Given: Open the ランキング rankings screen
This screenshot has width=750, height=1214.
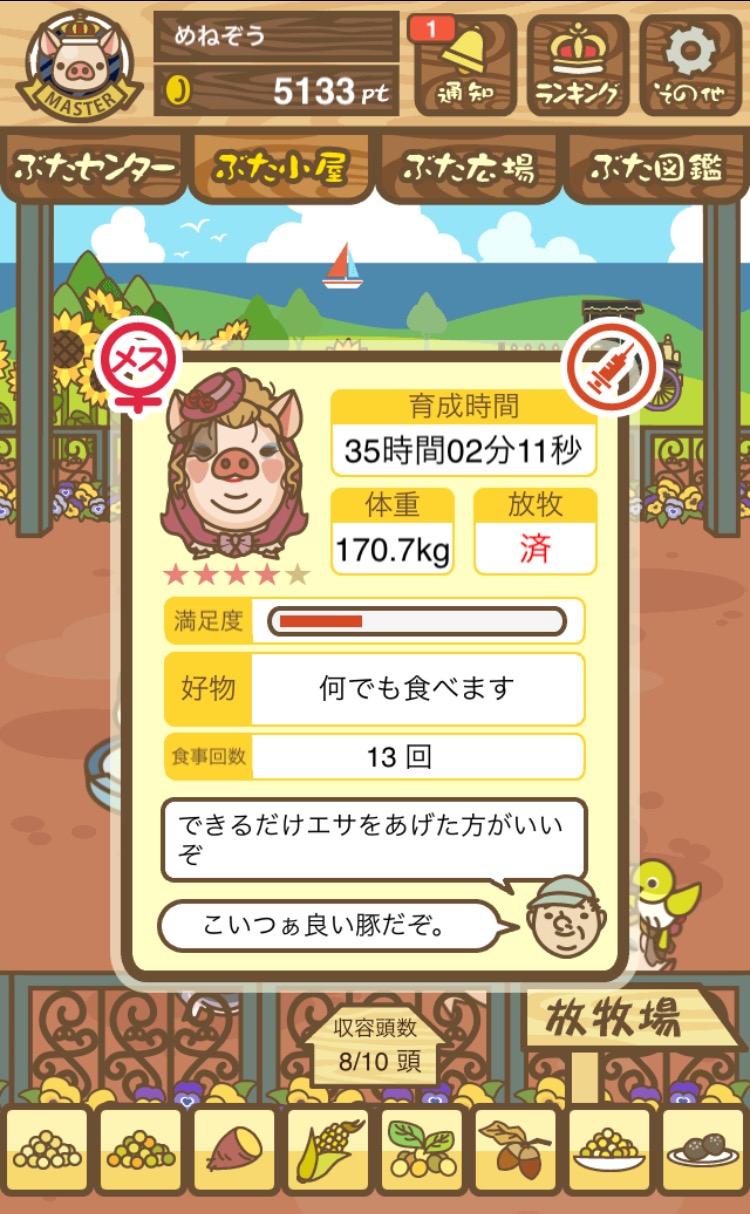Looking at the screenshot, I should click(x=579, y=65).
